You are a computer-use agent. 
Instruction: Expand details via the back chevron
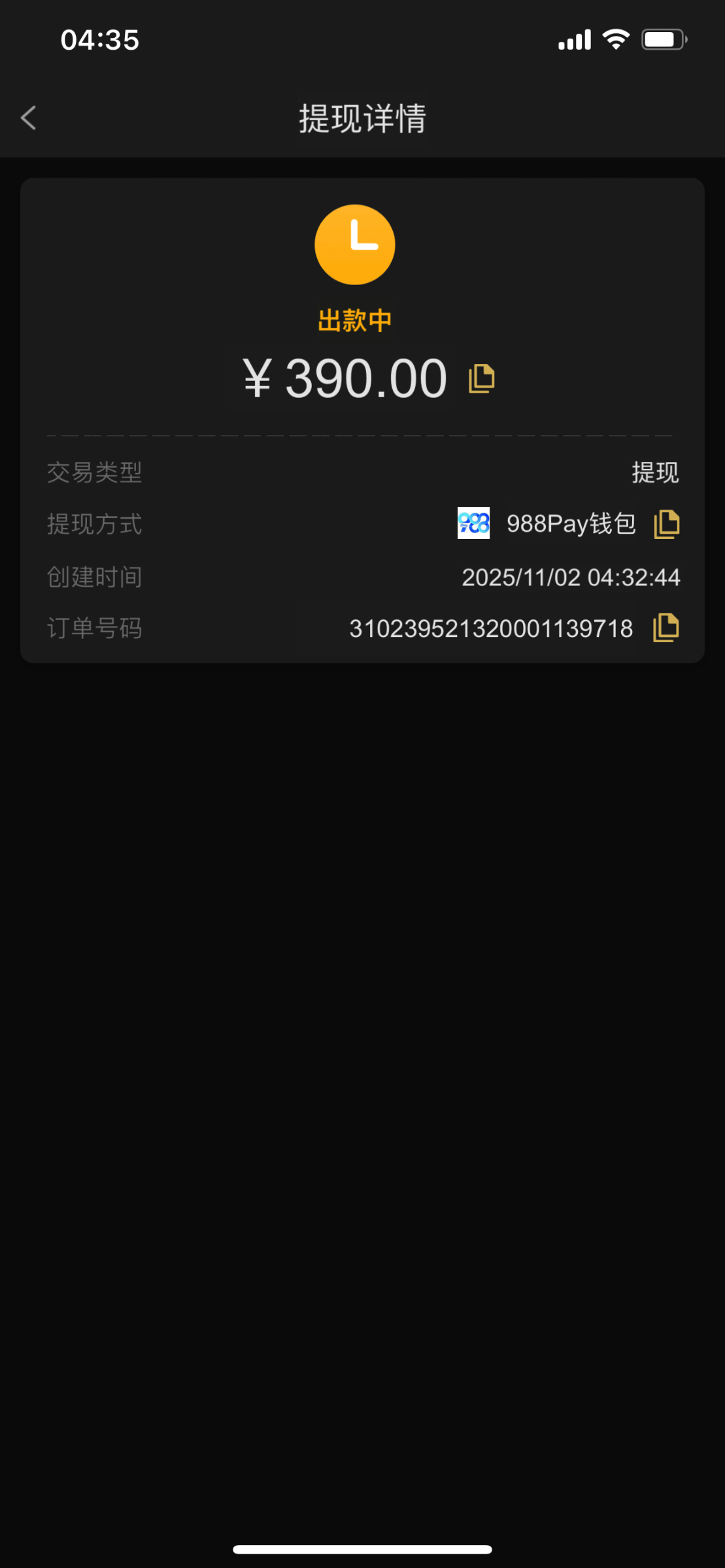[28, 118]
